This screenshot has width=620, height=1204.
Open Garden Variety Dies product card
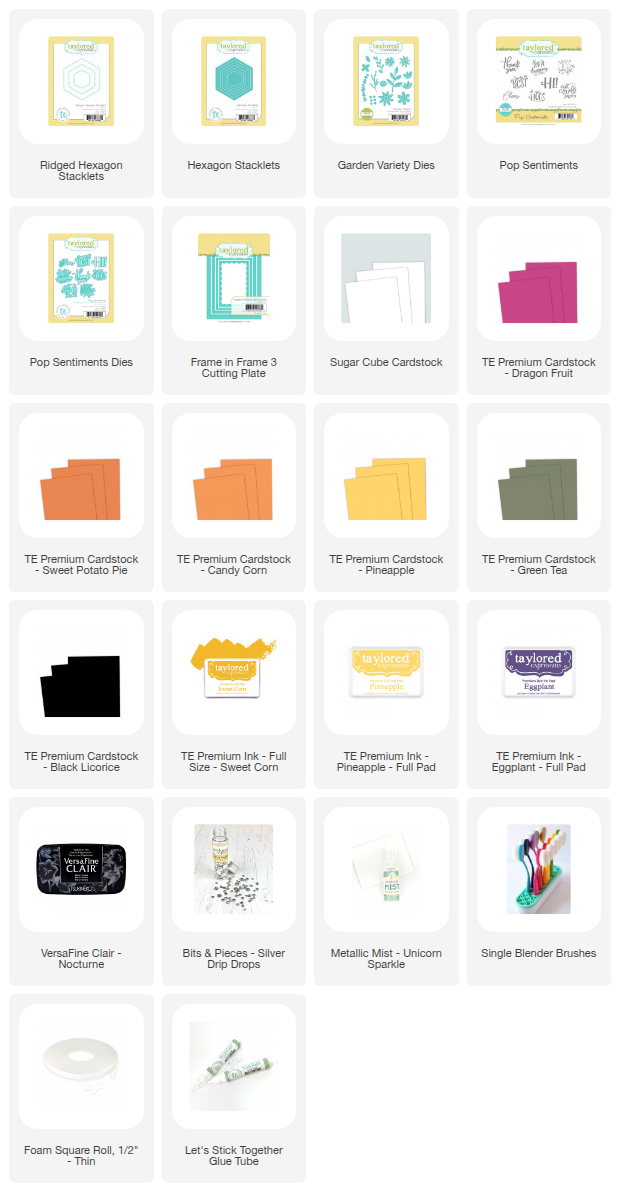386,83
